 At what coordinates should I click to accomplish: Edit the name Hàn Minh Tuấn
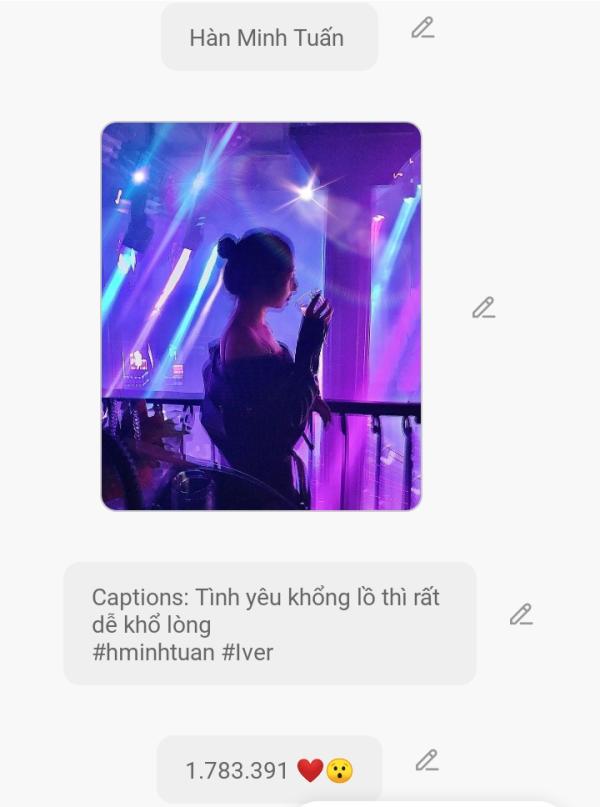[x=423, y=28]
